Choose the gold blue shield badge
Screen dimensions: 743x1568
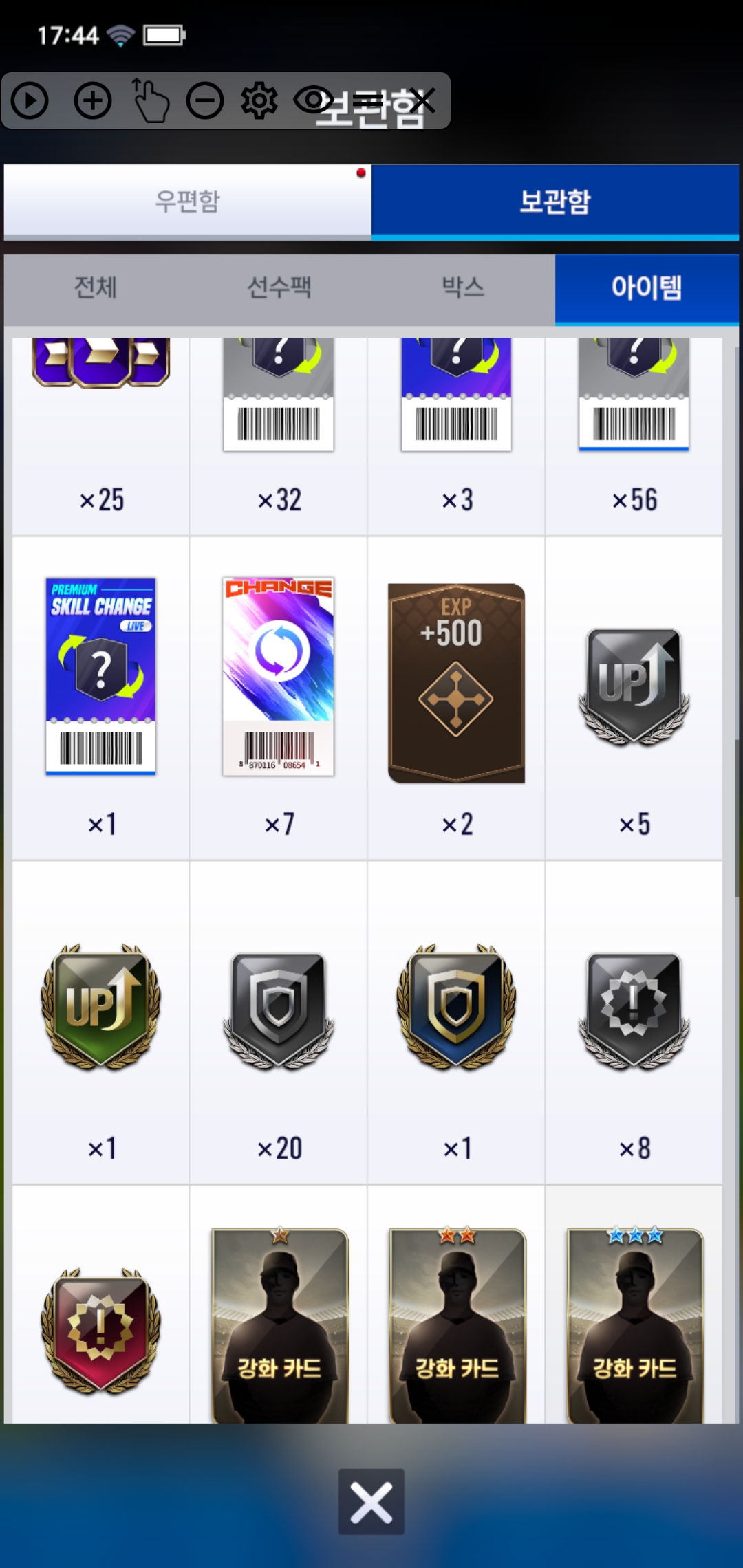tap(456, 1006)
